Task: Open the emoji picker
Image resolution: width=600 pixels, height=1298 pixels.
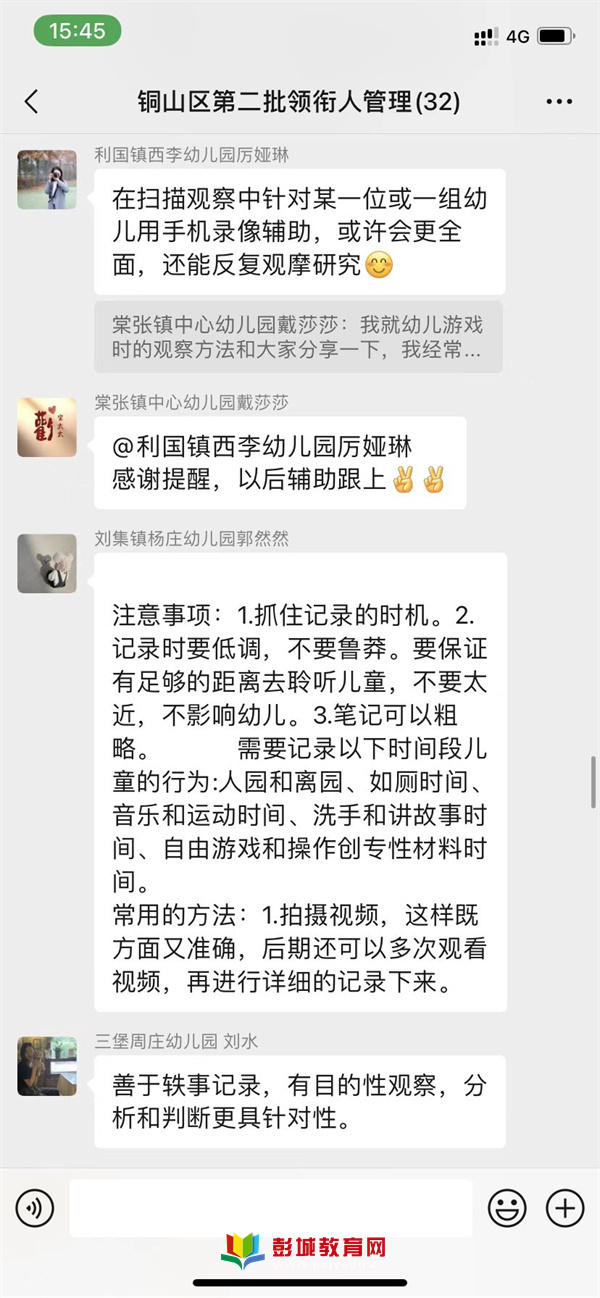Action: click(x=506, y=1209)
